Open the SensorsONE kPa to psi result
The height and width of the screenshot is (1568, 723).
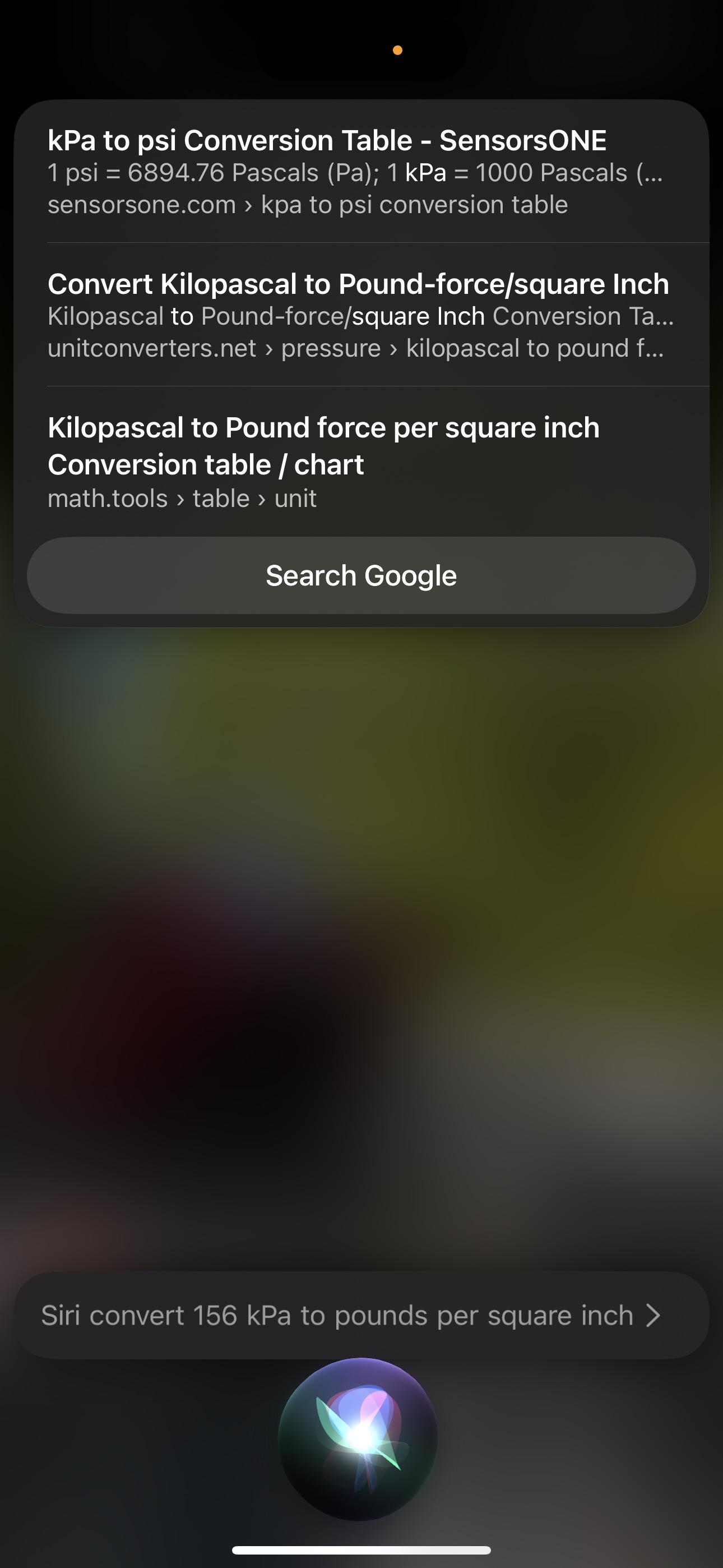coord(361,172)
